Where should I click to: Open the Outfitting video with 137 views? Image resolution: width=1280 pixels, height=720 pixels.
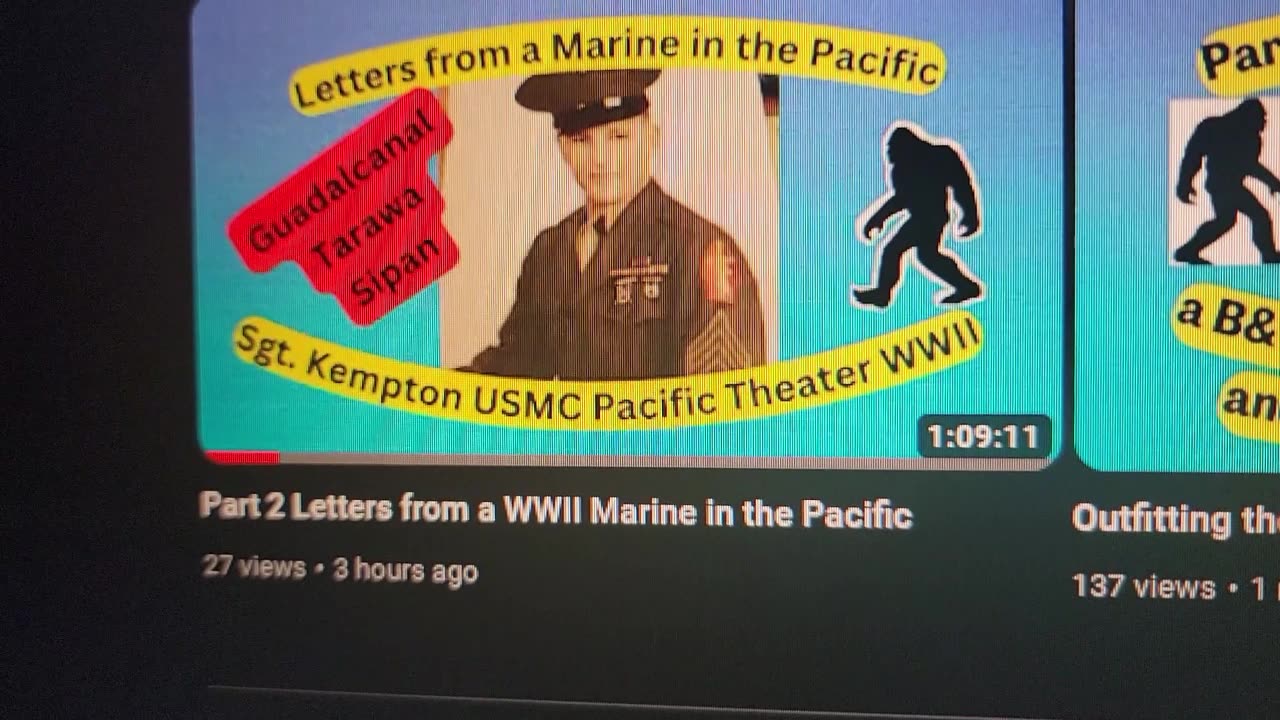(1175, 518)
